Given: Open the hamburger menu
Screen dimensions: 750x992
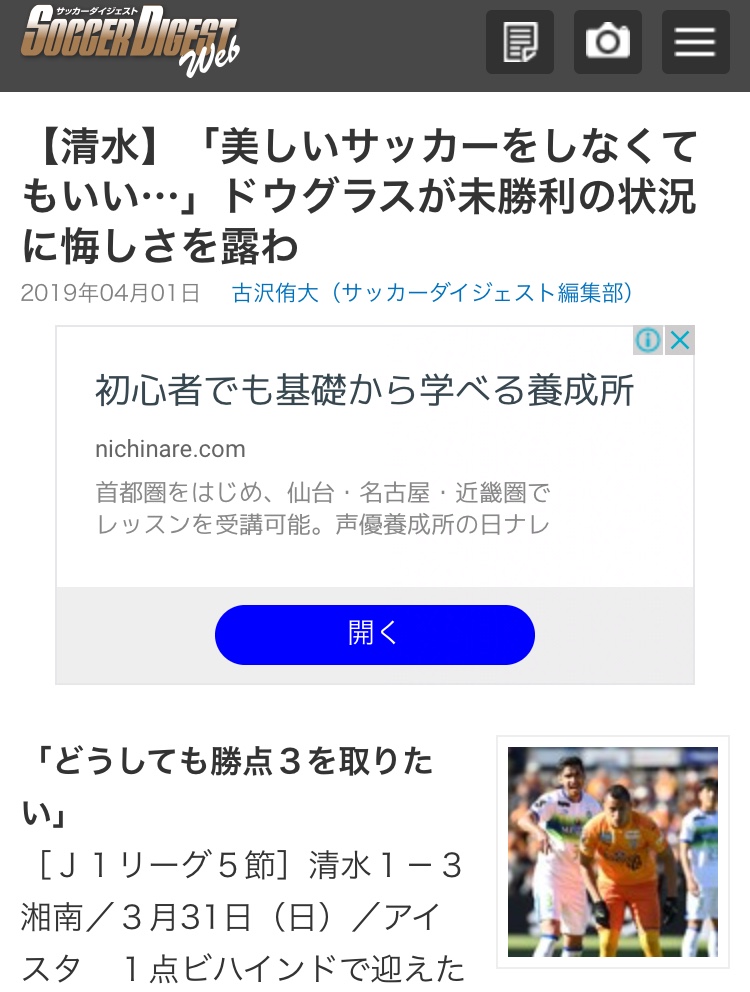Looking at the screenshot, I should point(695,42).
